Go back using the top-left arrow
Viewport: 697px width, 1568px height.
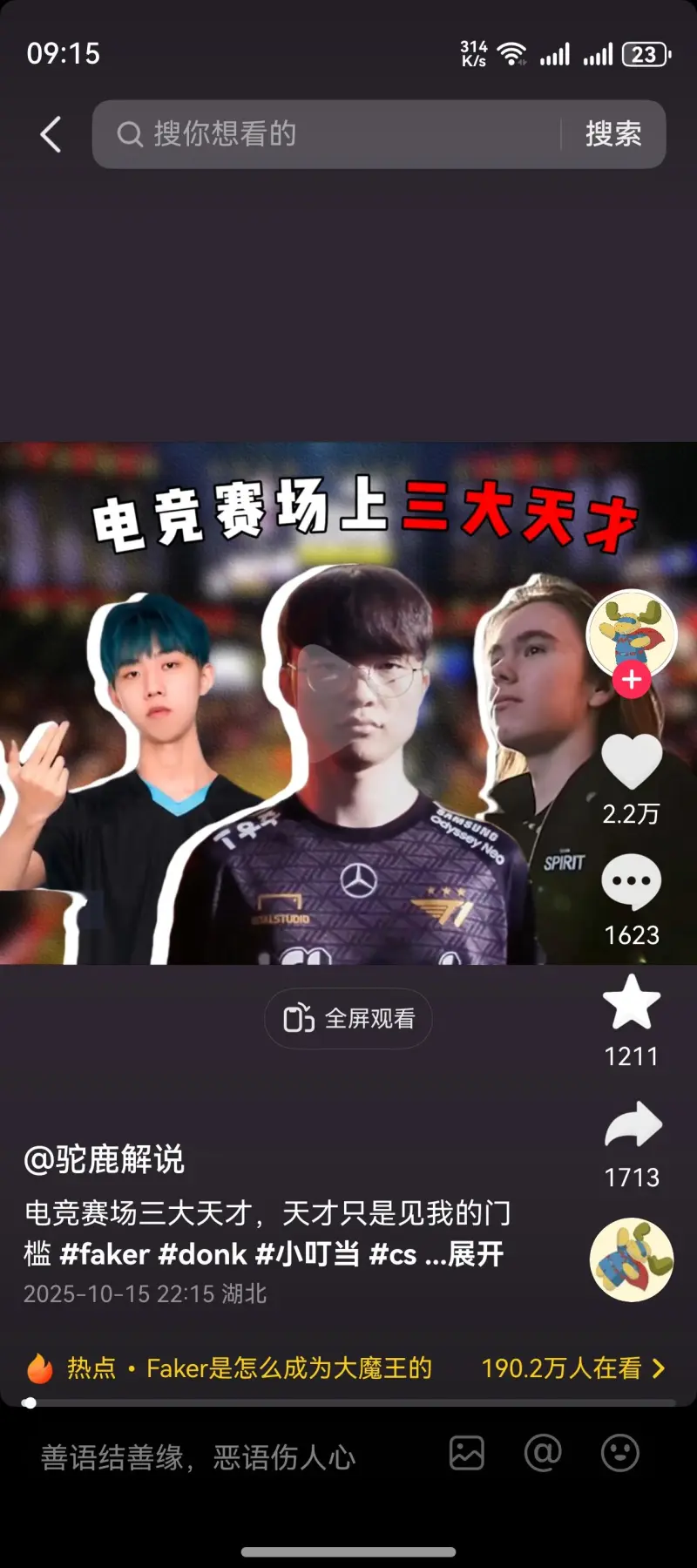51,135
